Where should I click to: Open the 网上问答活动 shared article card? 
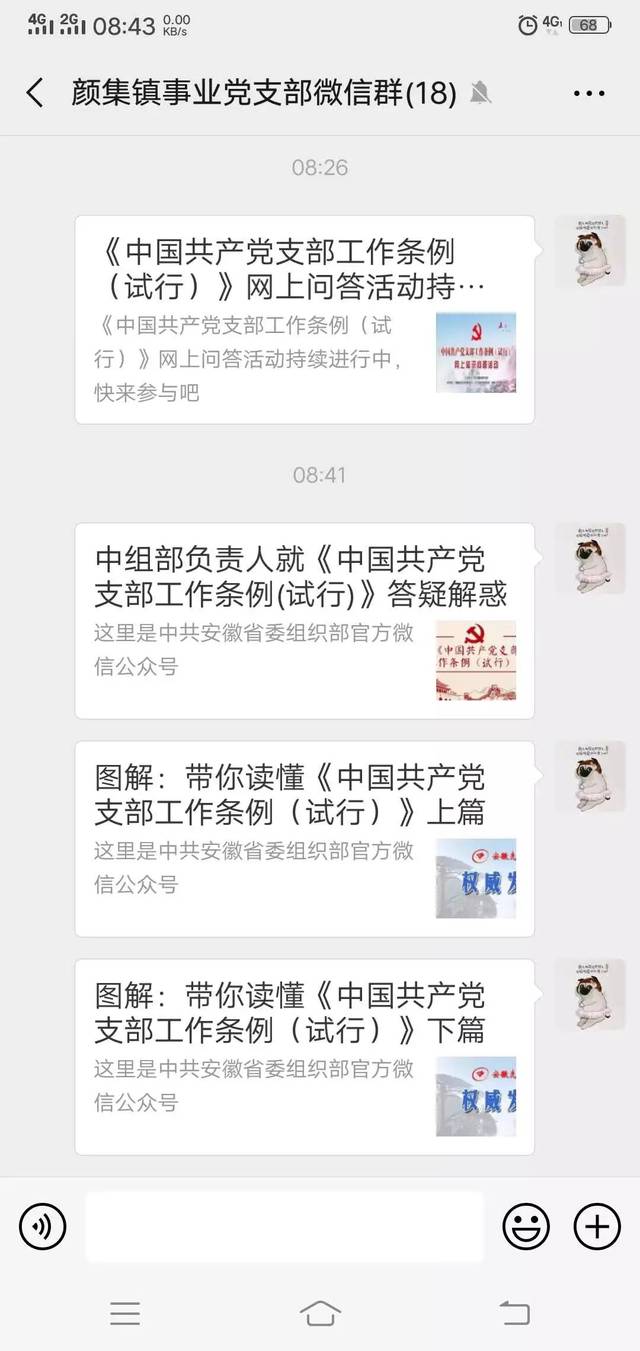[x=304, y=319]
